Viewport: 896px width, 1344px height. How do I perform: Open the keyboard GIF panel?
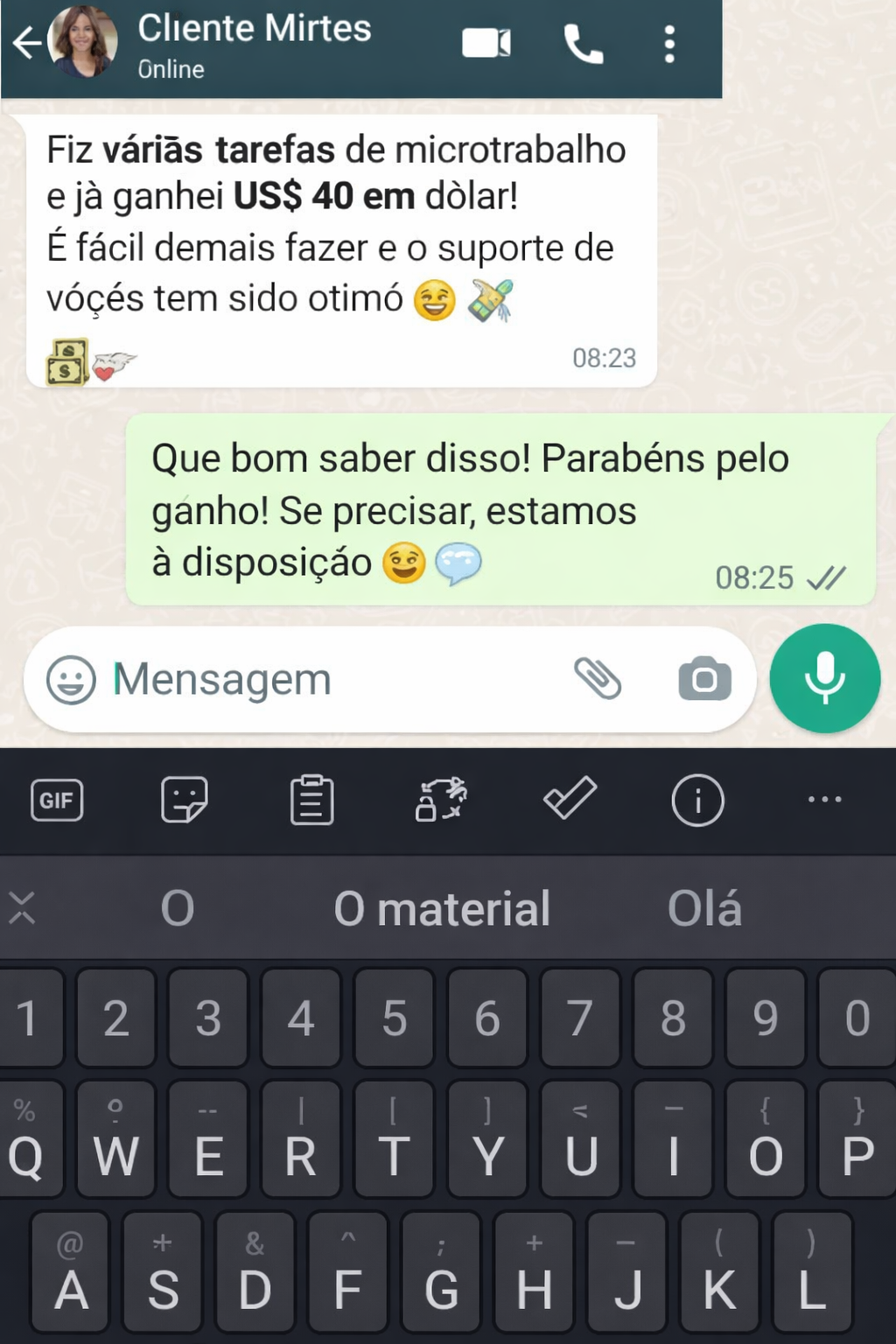point(57,800)
